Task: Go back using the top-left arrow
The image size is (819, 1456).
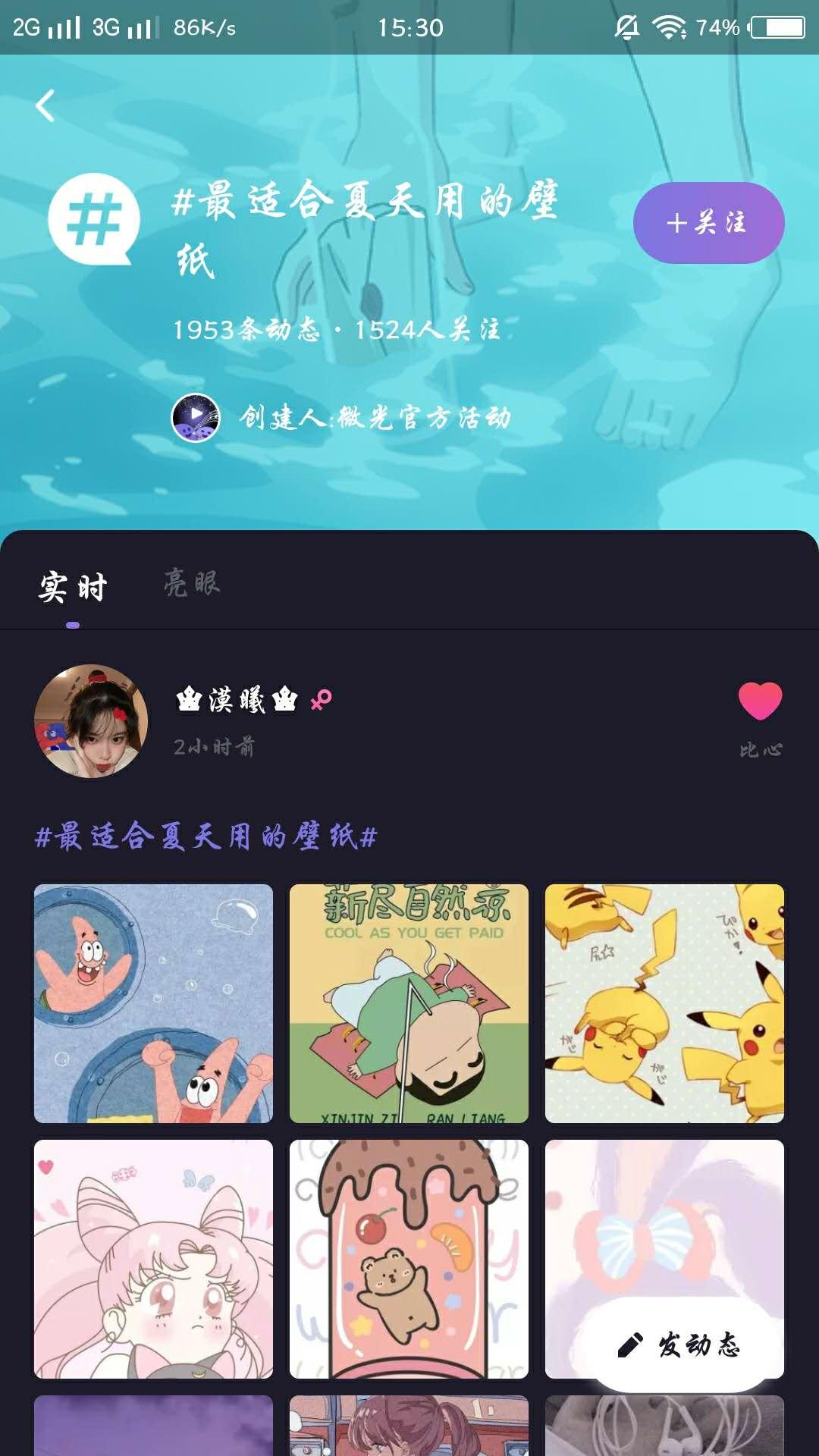Action: (x=45, y=105)
